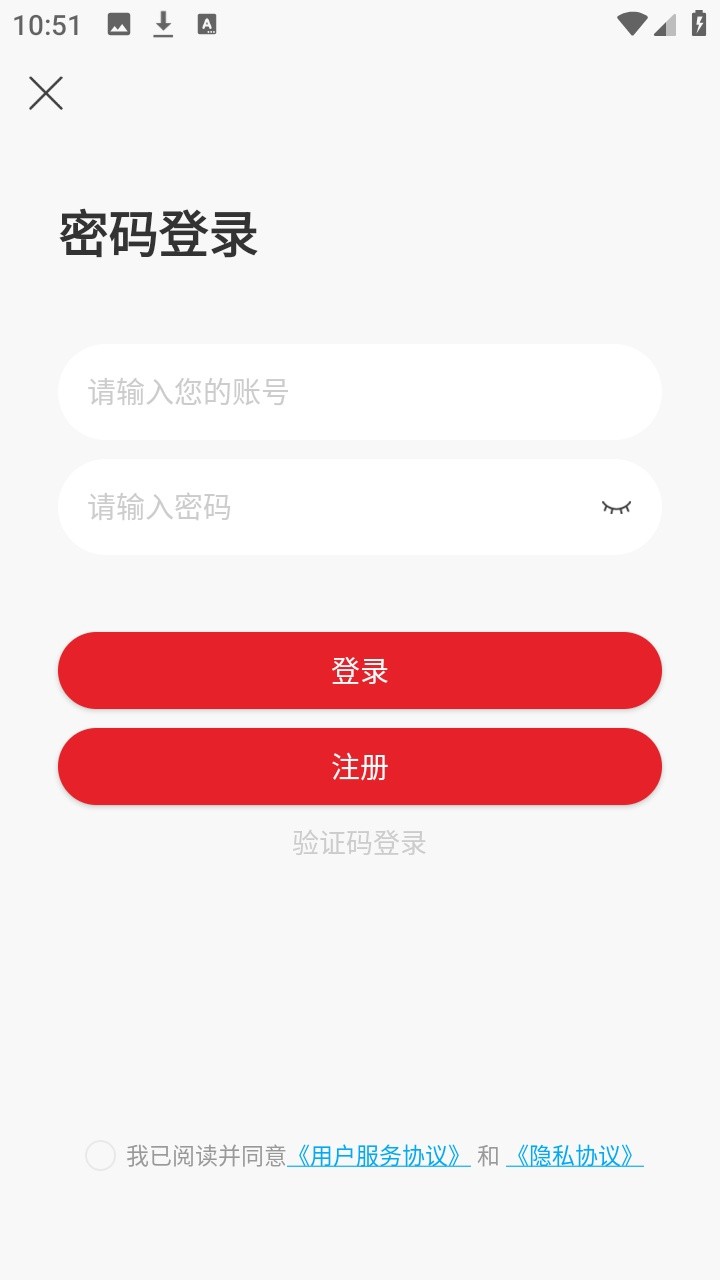The height and width of the screenshot is (1280, 720).
Task: Tap the cellular signal icon in the status bar
Action: point(665,23)
